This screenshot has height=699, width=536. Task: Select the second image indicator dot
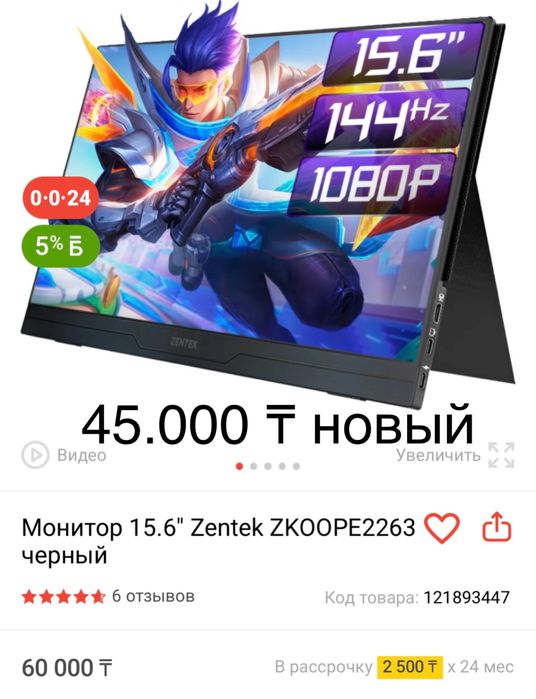254,466
